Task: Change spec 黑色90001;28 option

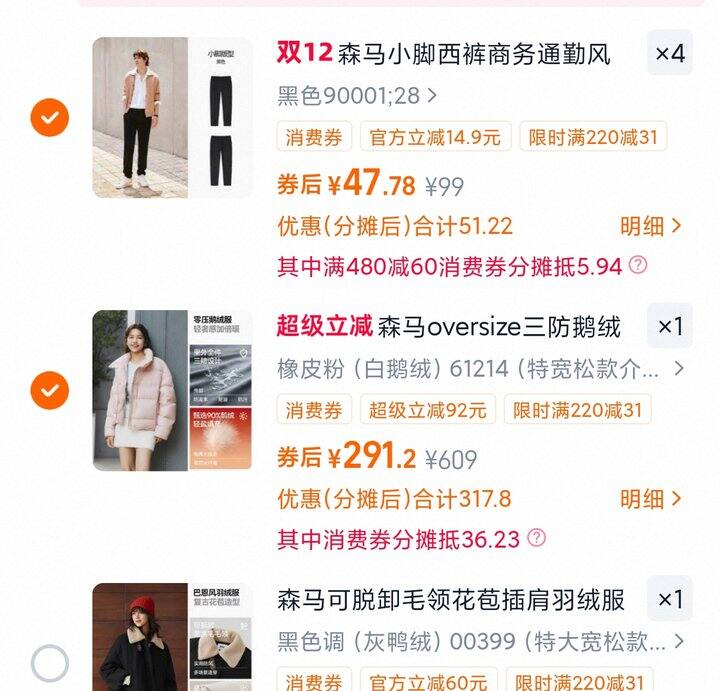Action: [x=357, y=96]
